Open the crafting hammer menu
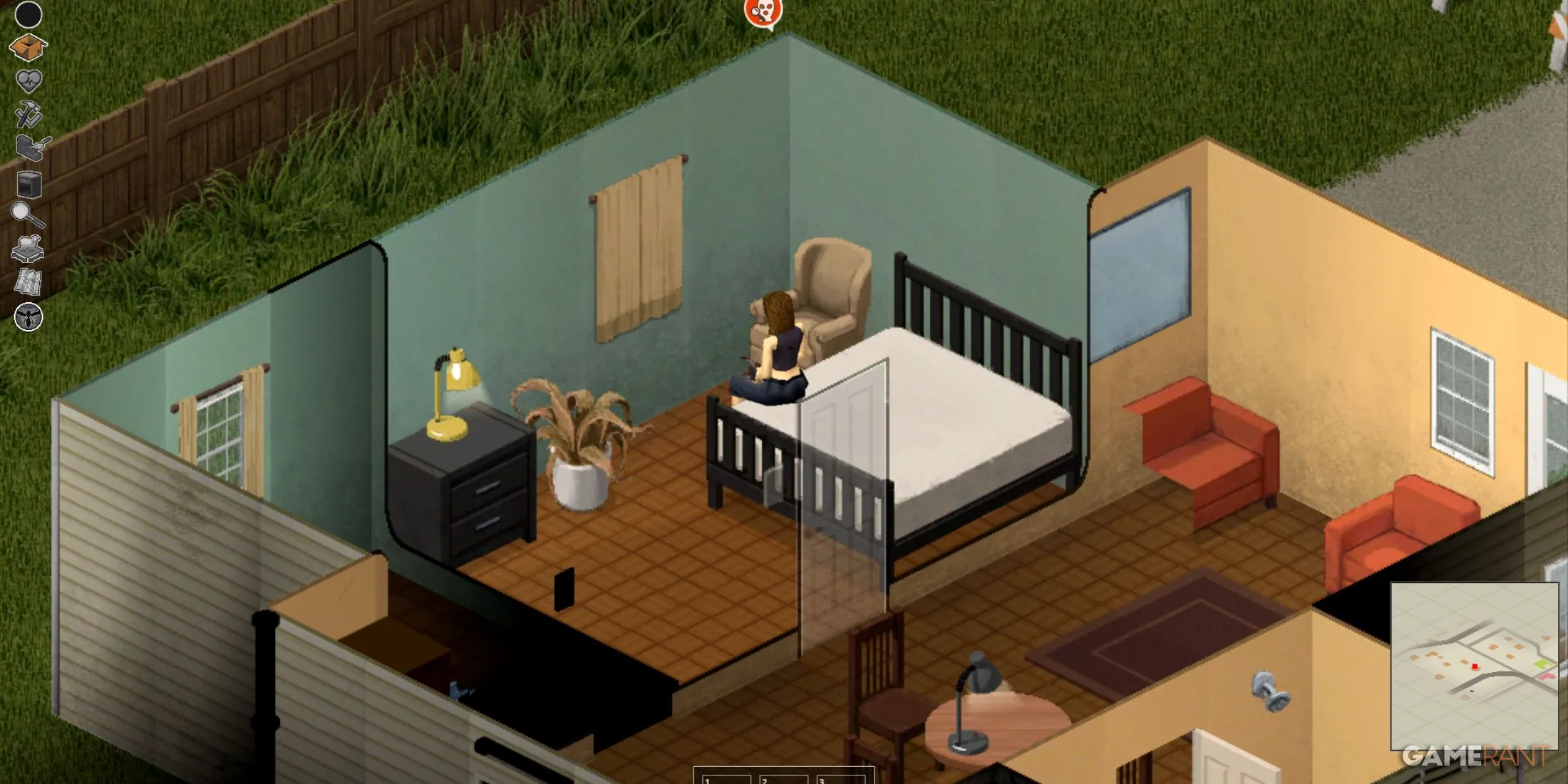 [29, 114]
